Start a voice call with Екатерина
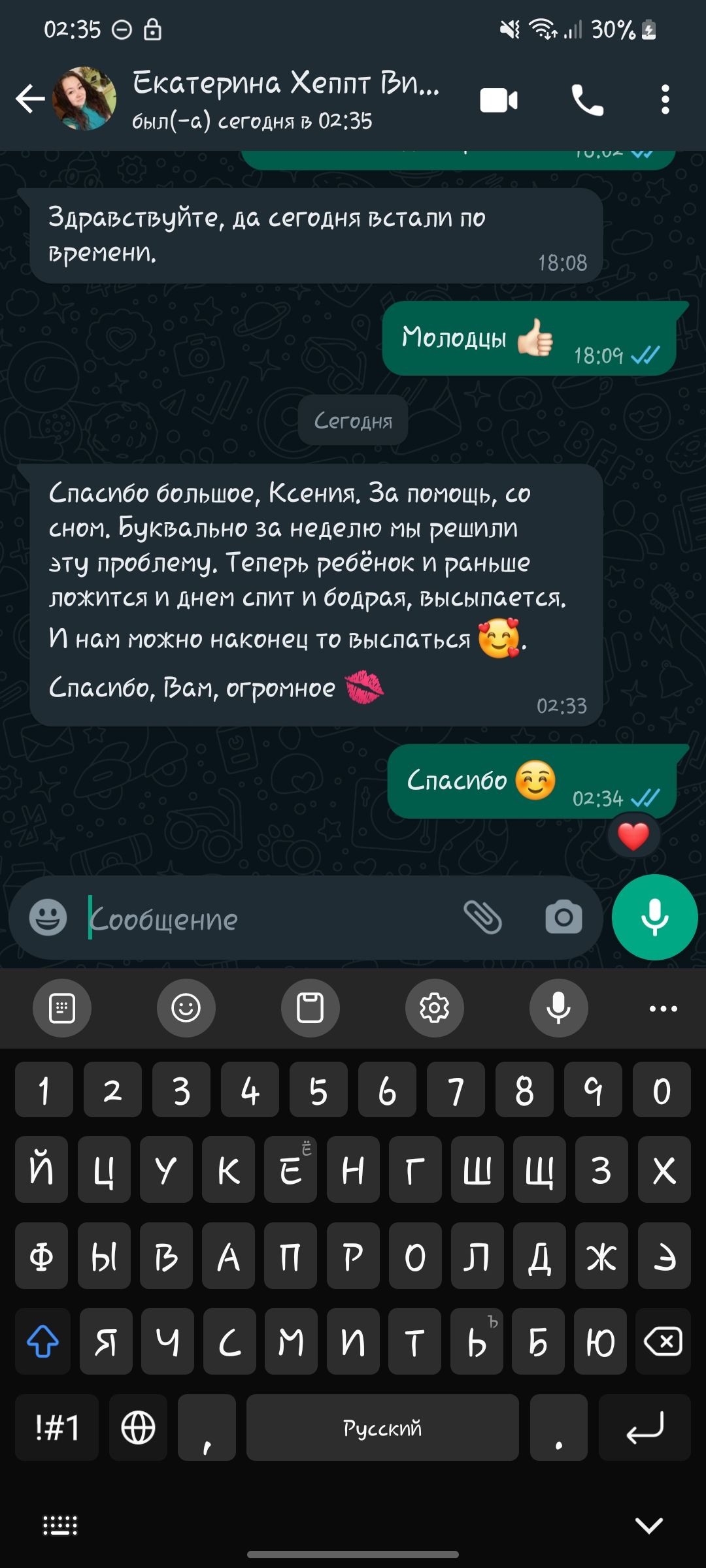706x1568 pixels. [587, 100]
